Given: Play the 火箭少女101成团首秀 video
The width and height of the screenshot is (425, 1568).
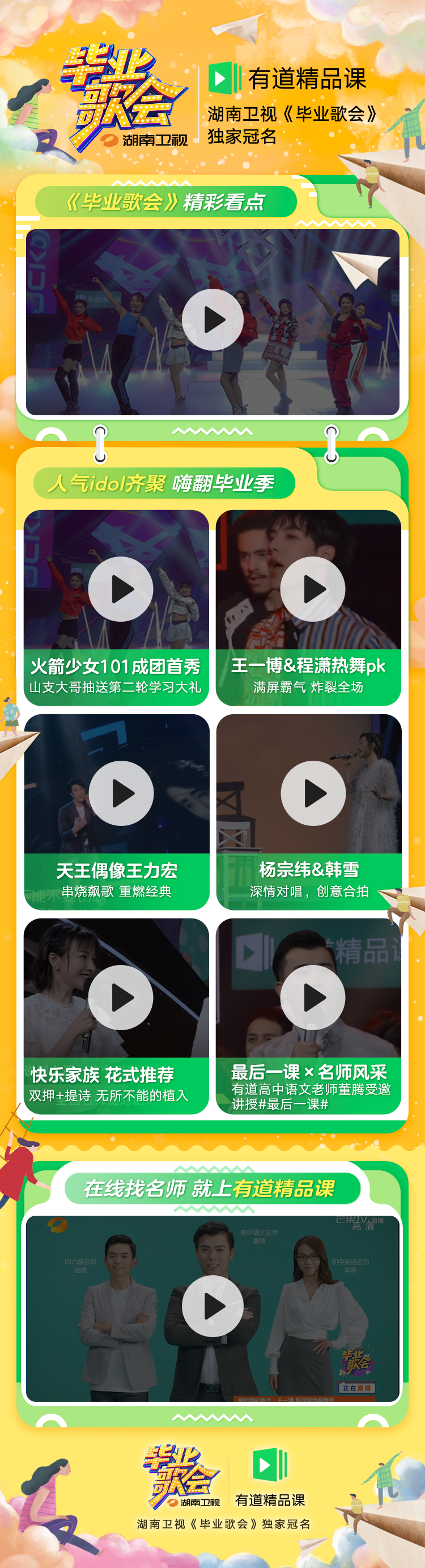Looking at the screenshot, I should click(120, 589).
